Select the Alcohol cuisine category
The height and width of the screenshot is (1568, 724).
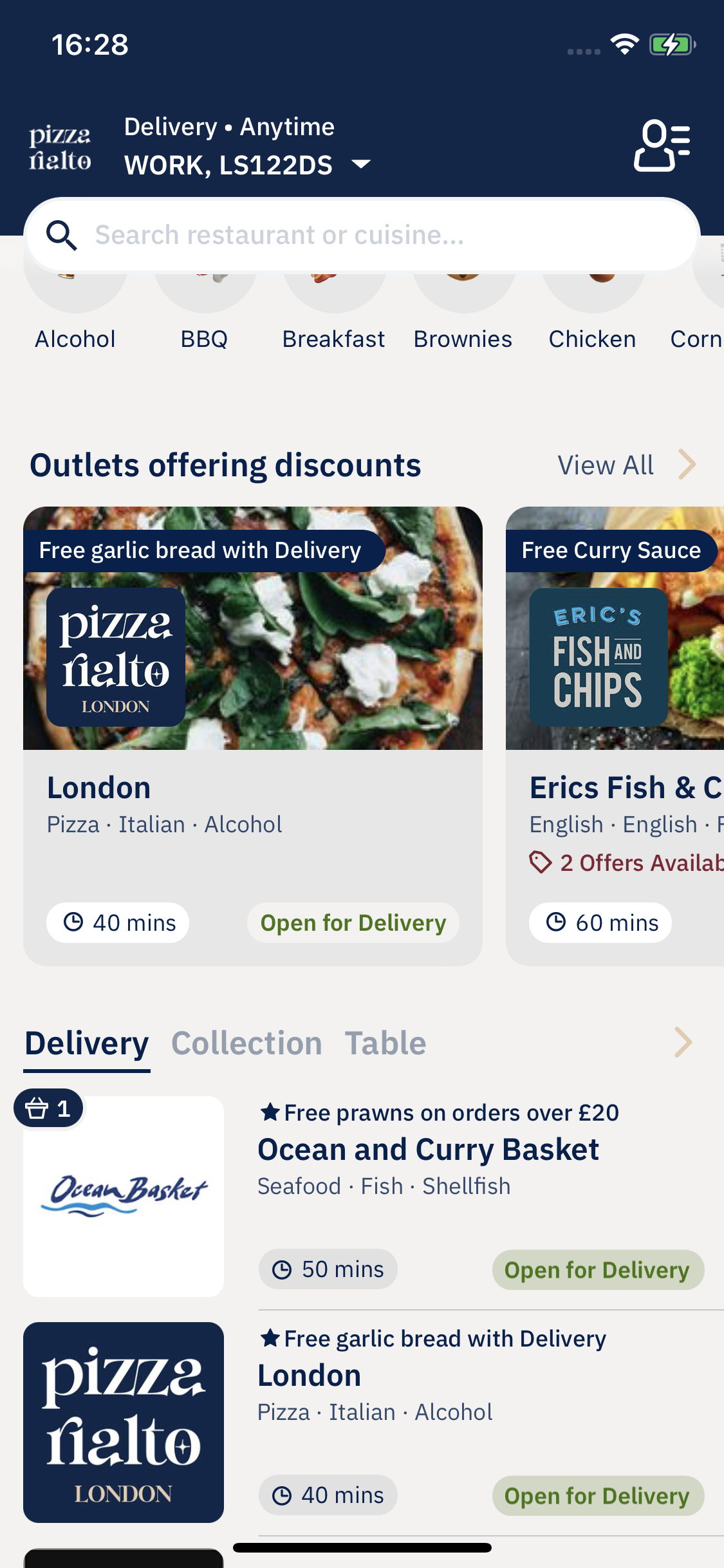click(x=76, y=309)
